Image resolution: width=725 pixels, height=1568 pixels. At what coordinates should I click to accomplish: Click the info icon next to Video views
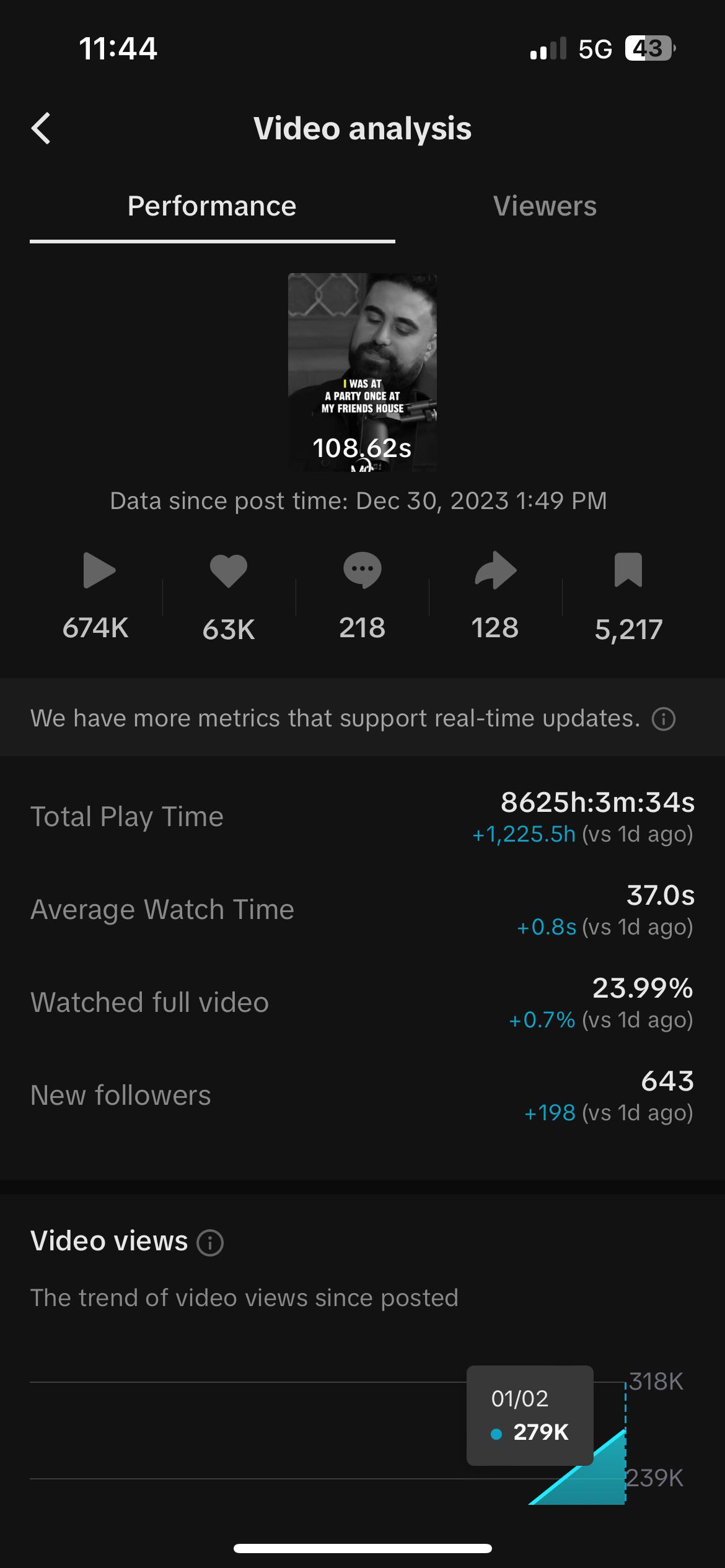(x=211, y=1242)
